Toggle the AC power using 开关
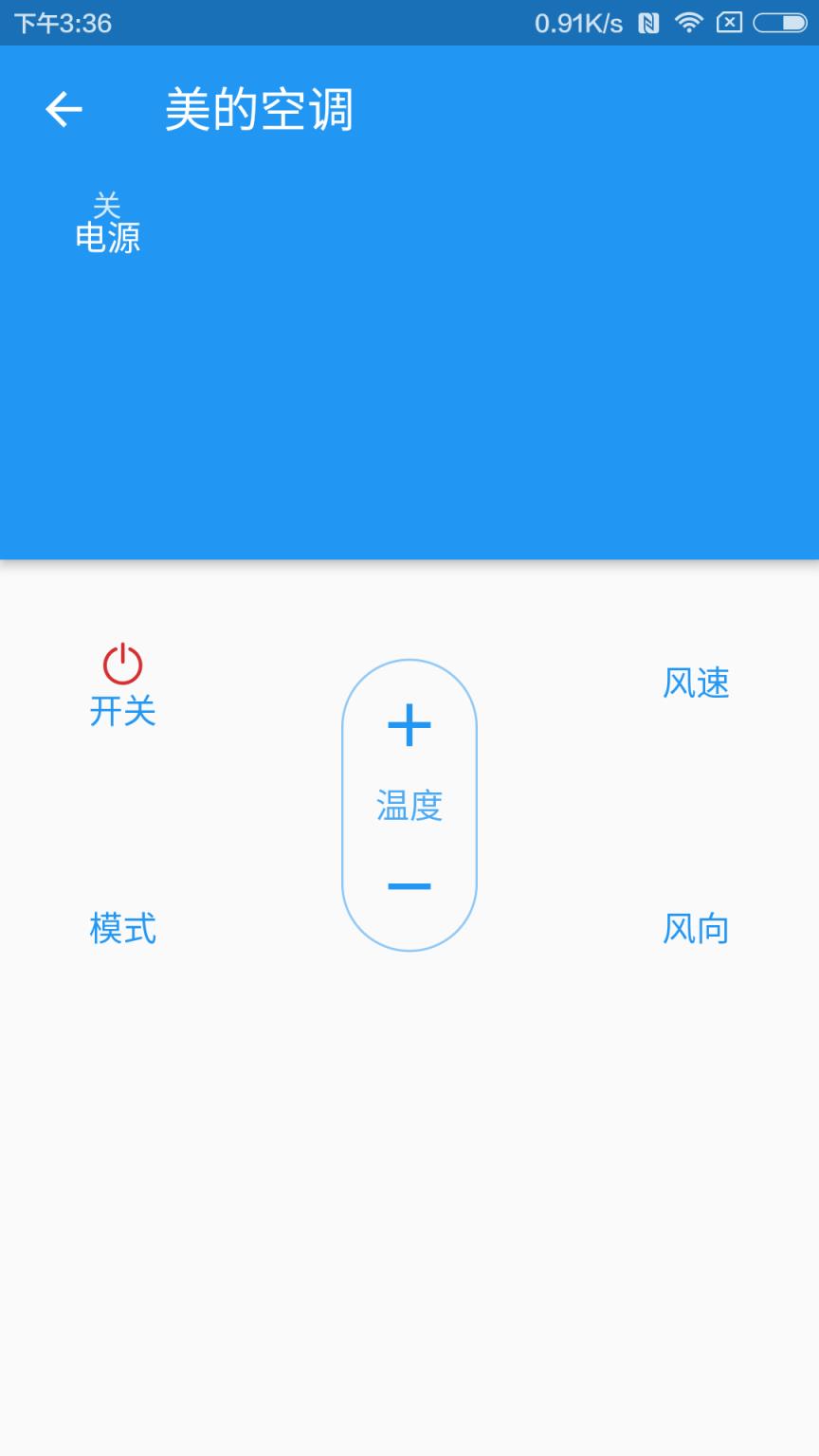The height and width of the screenshot is (1456, 819). pyautogui.click(x=123, y=709)
